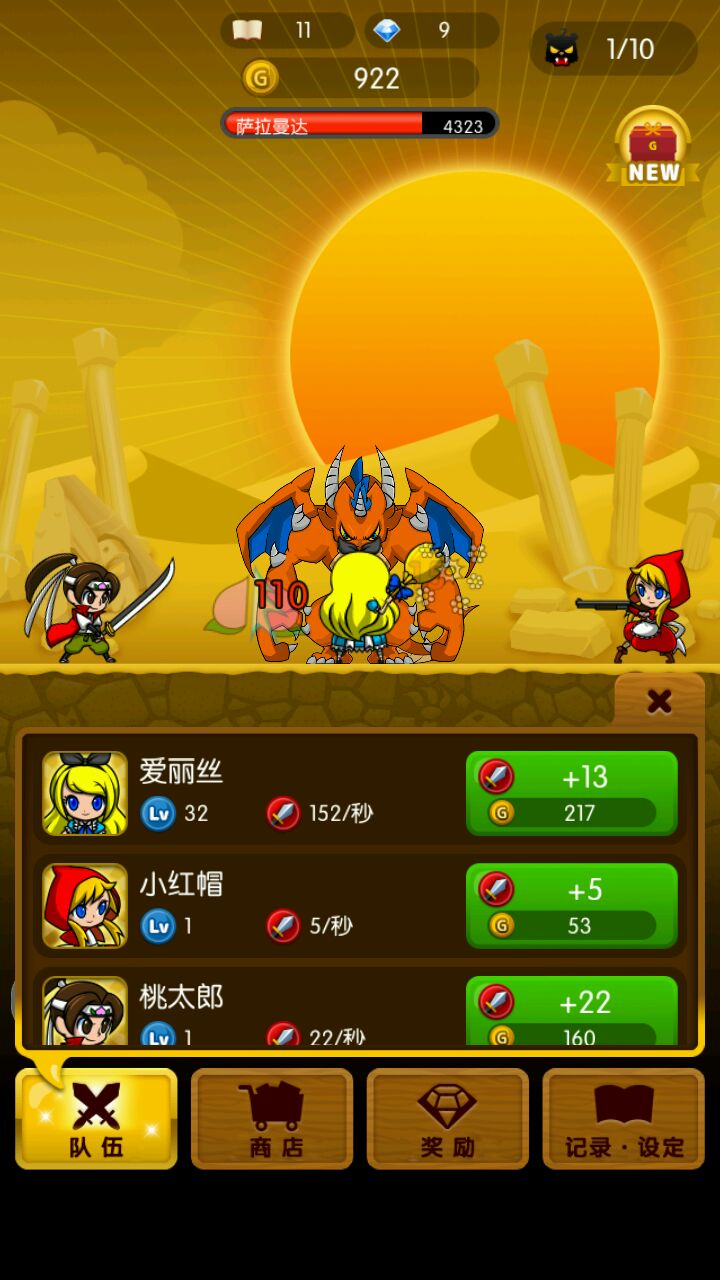Select the 队伍 team tab
Image resolution: width=720 pixels, height=1280 pixels.
pyautogui.click(x=96, y=1118)
